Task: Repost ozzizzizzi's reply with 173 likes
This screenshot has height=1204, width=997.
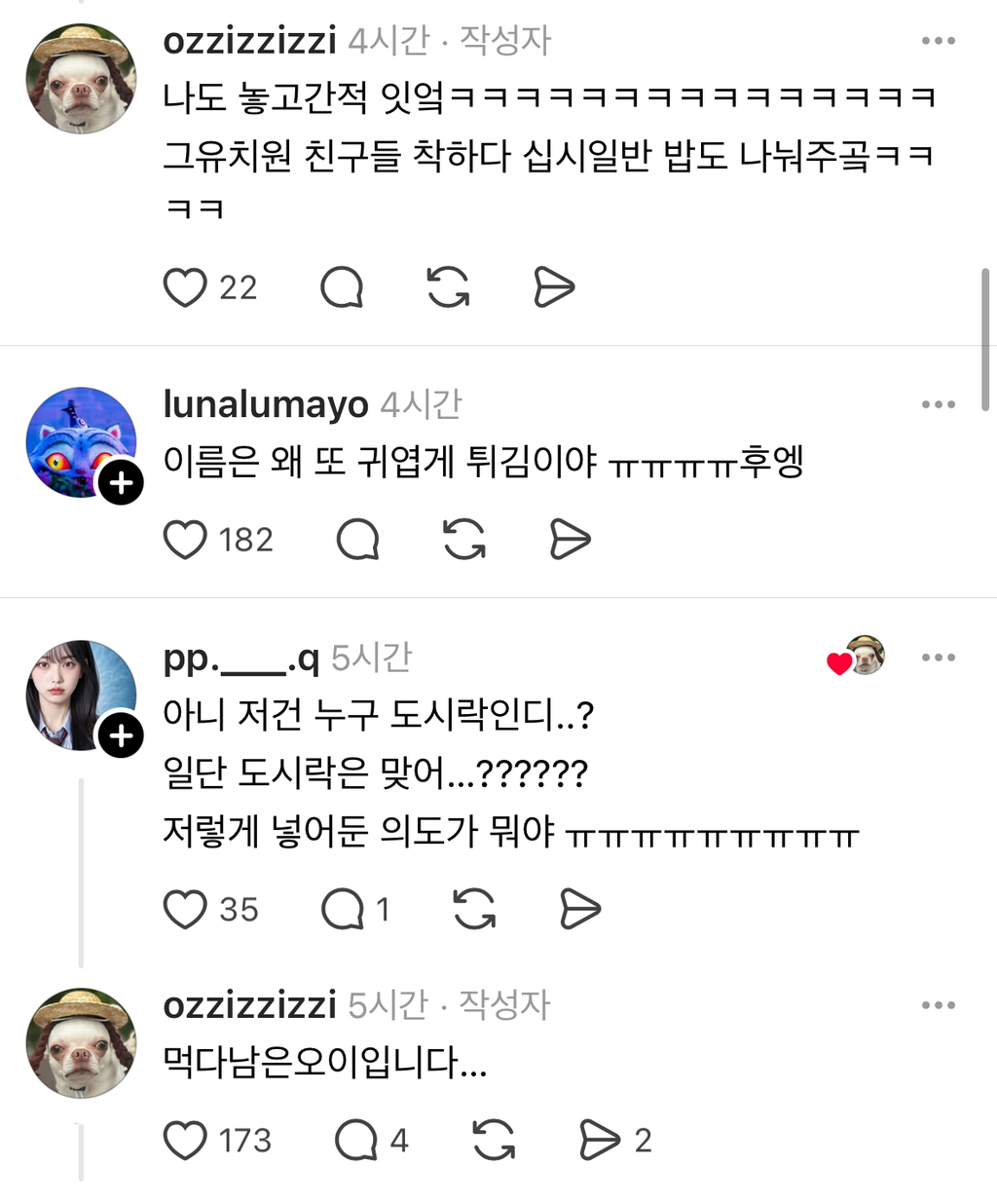Action: pos(494,1140)
